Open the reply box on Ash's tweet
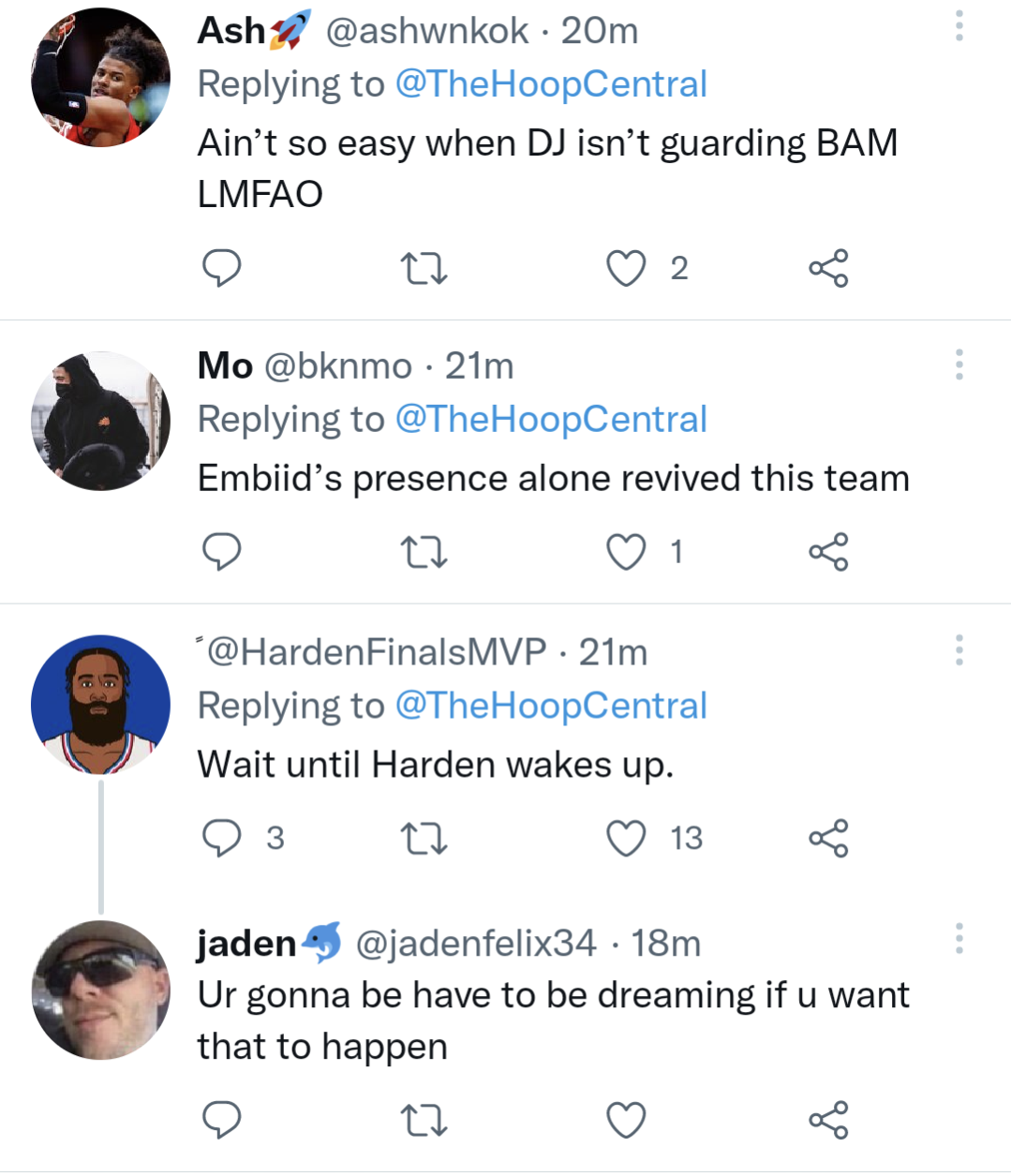Viewport: 1011px width, 1176px height. tap(221, 269)
